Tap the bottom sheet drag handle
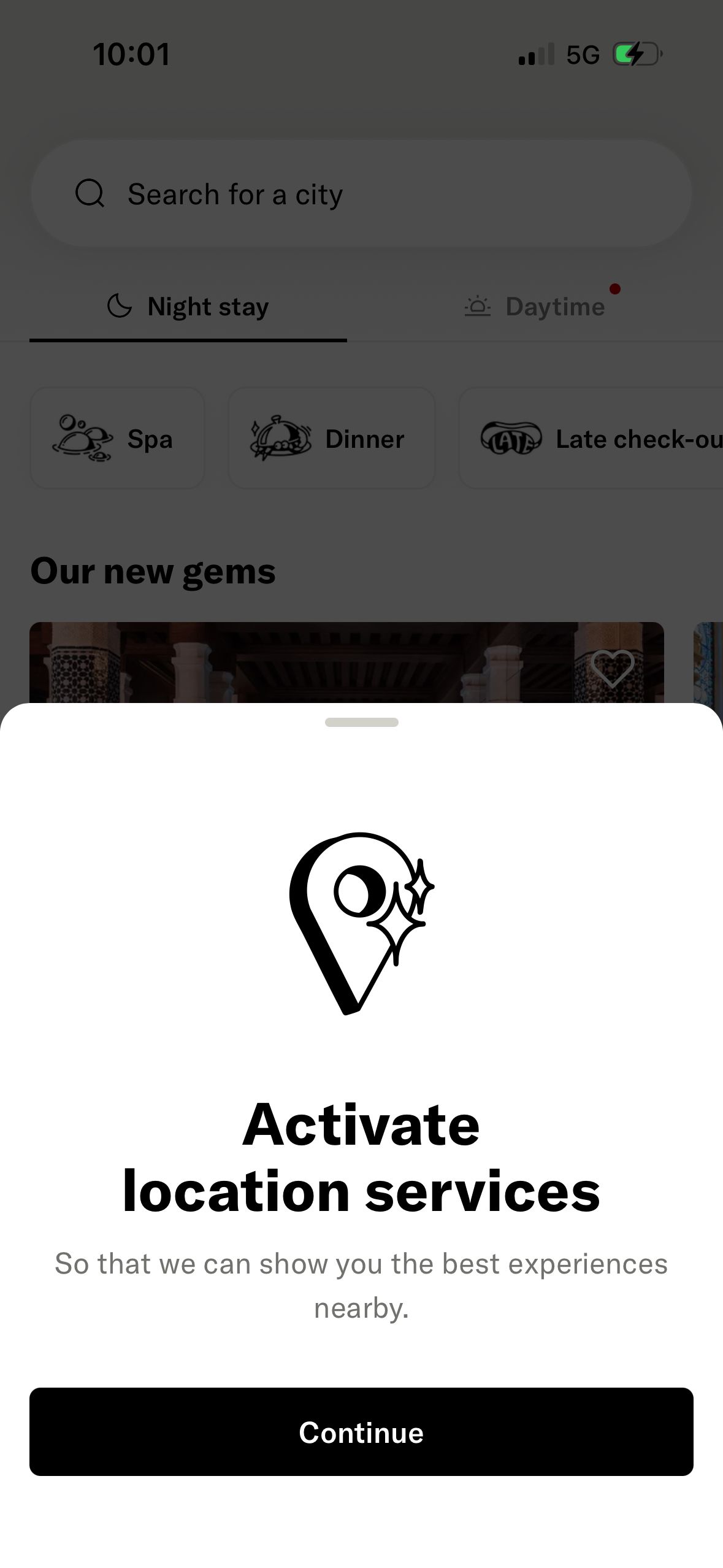 pos(361,722)
